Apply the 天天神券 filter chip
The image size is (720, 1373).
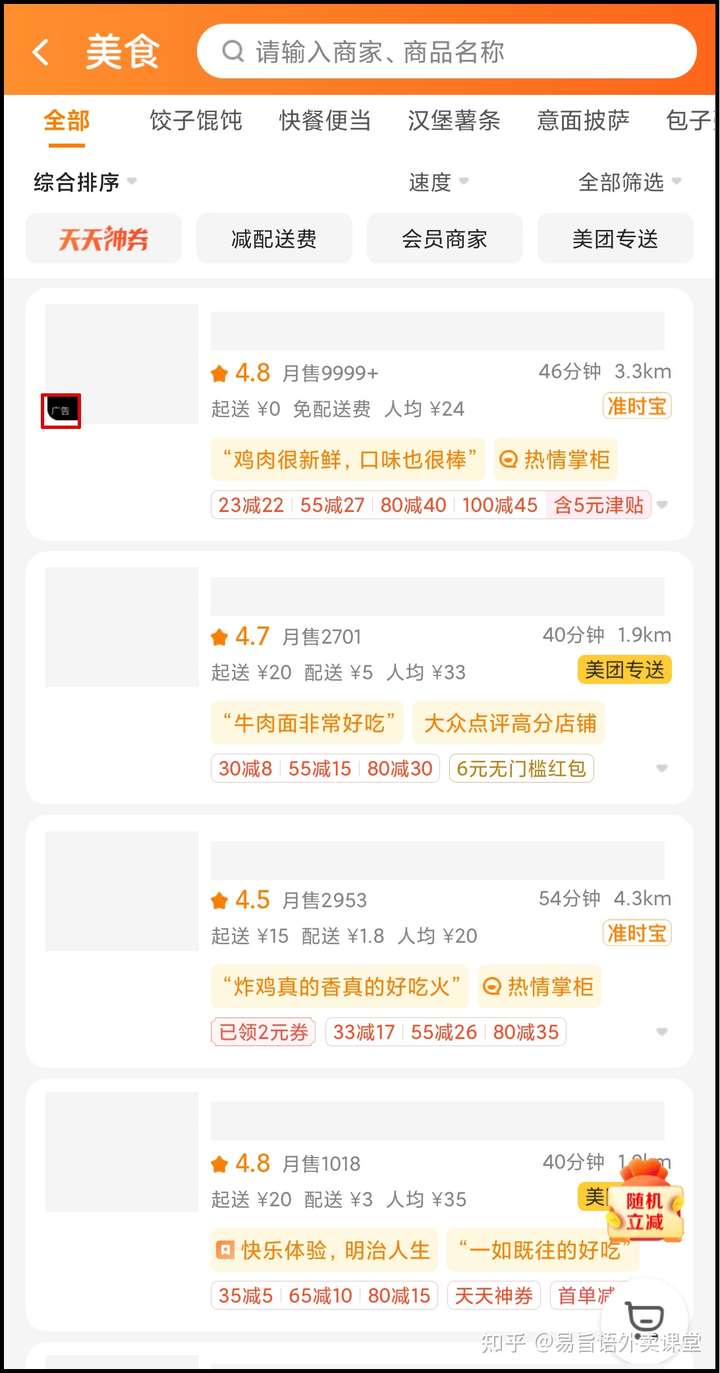coord(103,239)
